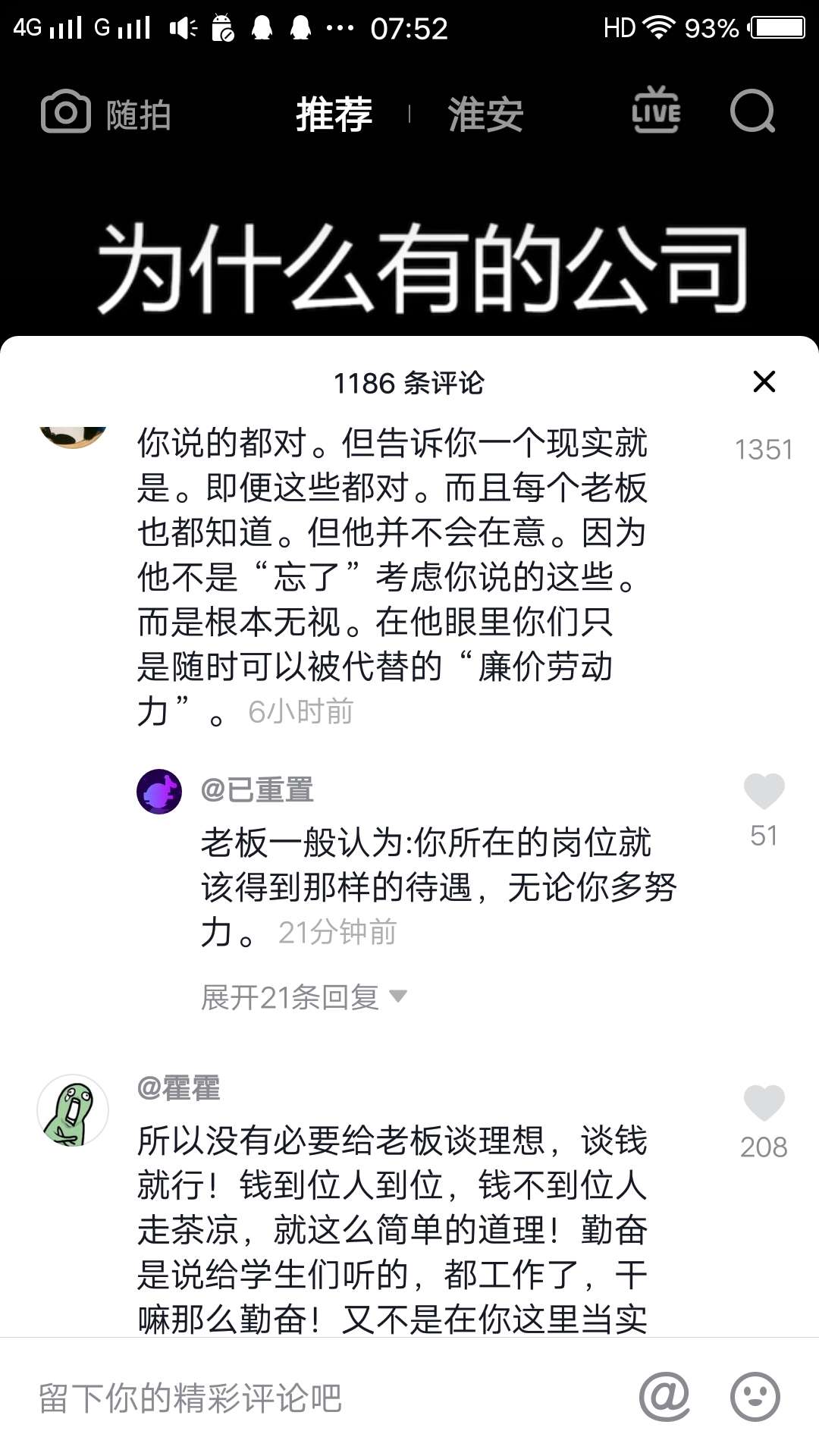
Task: Like the comment by @霍霍
Action: pyautogui.click(x=764, y=1103)
